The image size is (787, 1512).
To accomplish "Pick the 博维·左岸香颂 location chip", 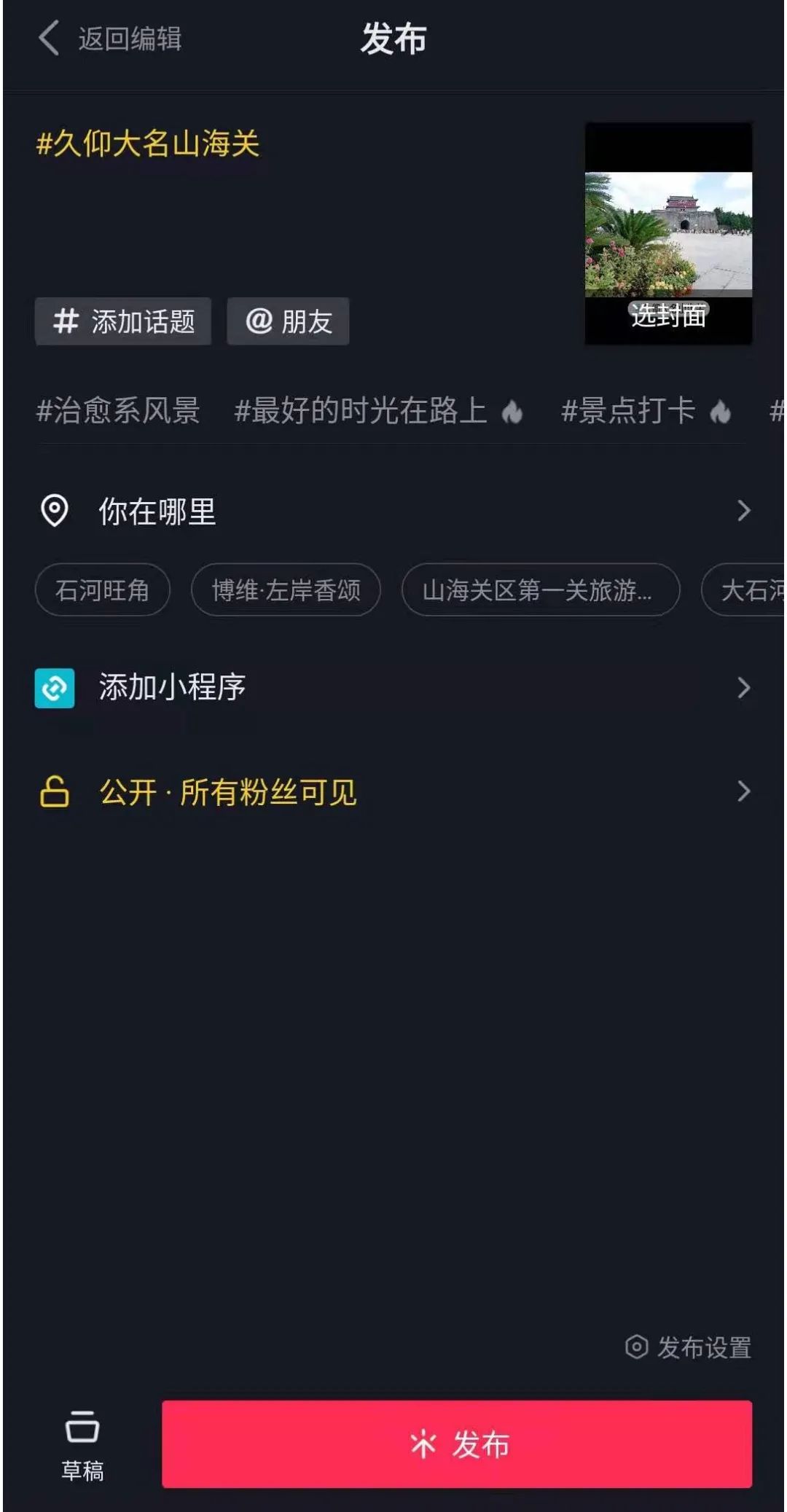I will click(286, 590).
